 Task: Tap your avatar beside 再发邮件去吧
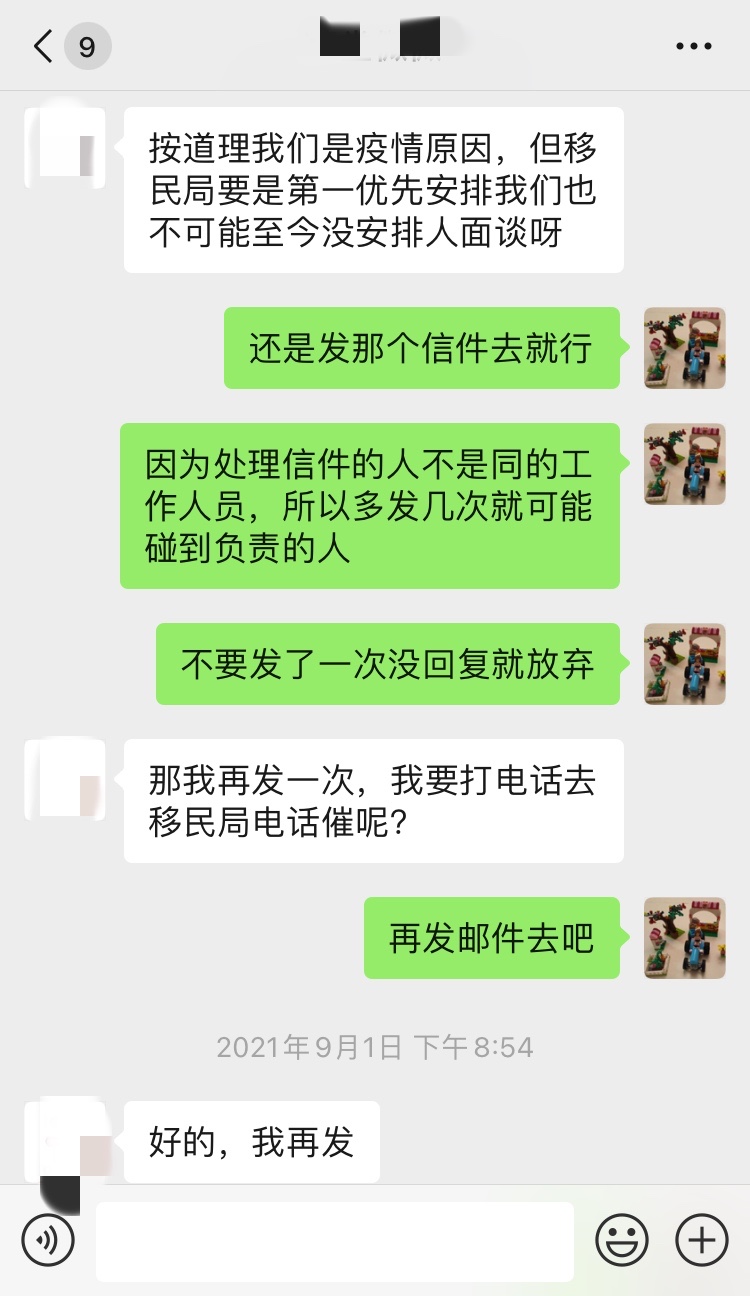point(685,938)
